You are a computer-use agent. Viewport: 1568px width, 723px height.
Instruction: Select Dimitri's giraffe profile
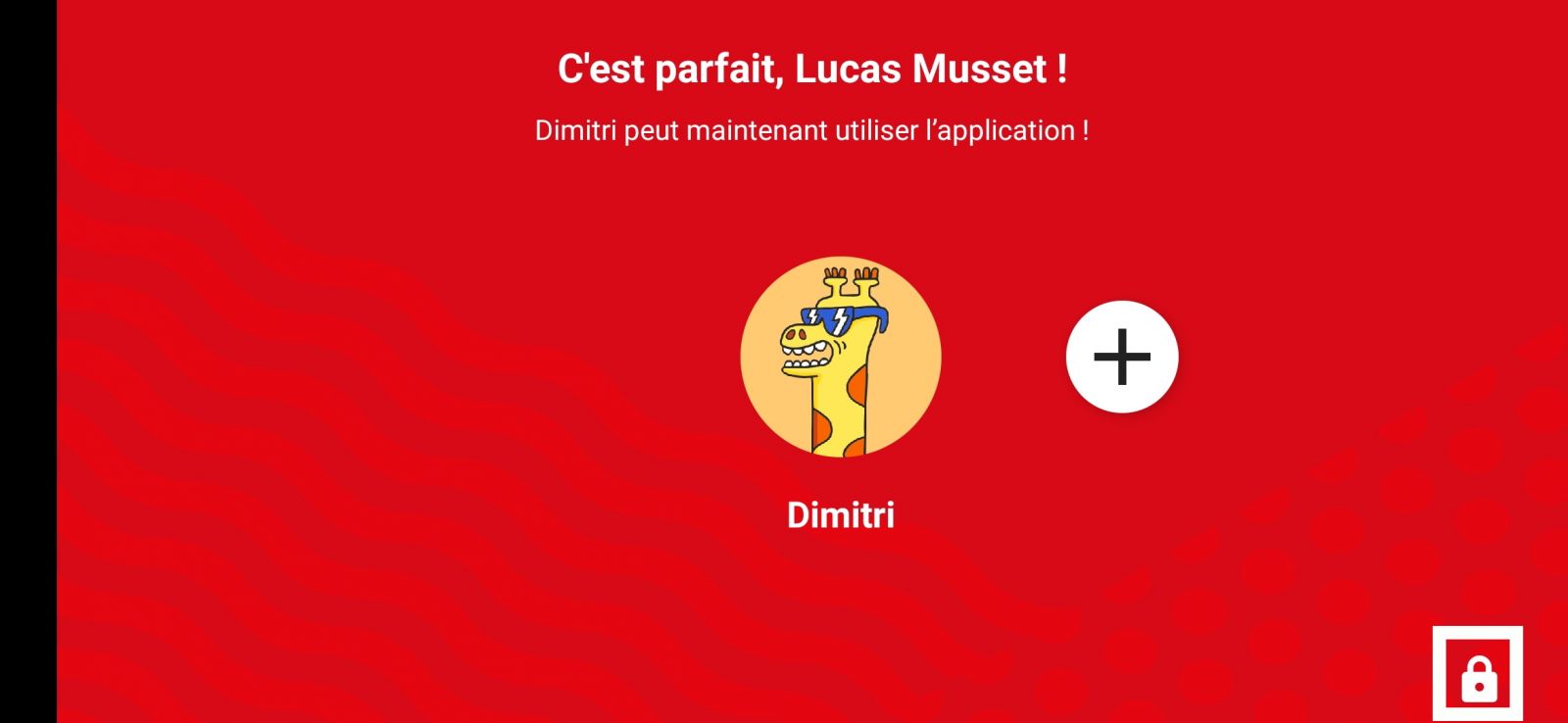tap(840, 358)
